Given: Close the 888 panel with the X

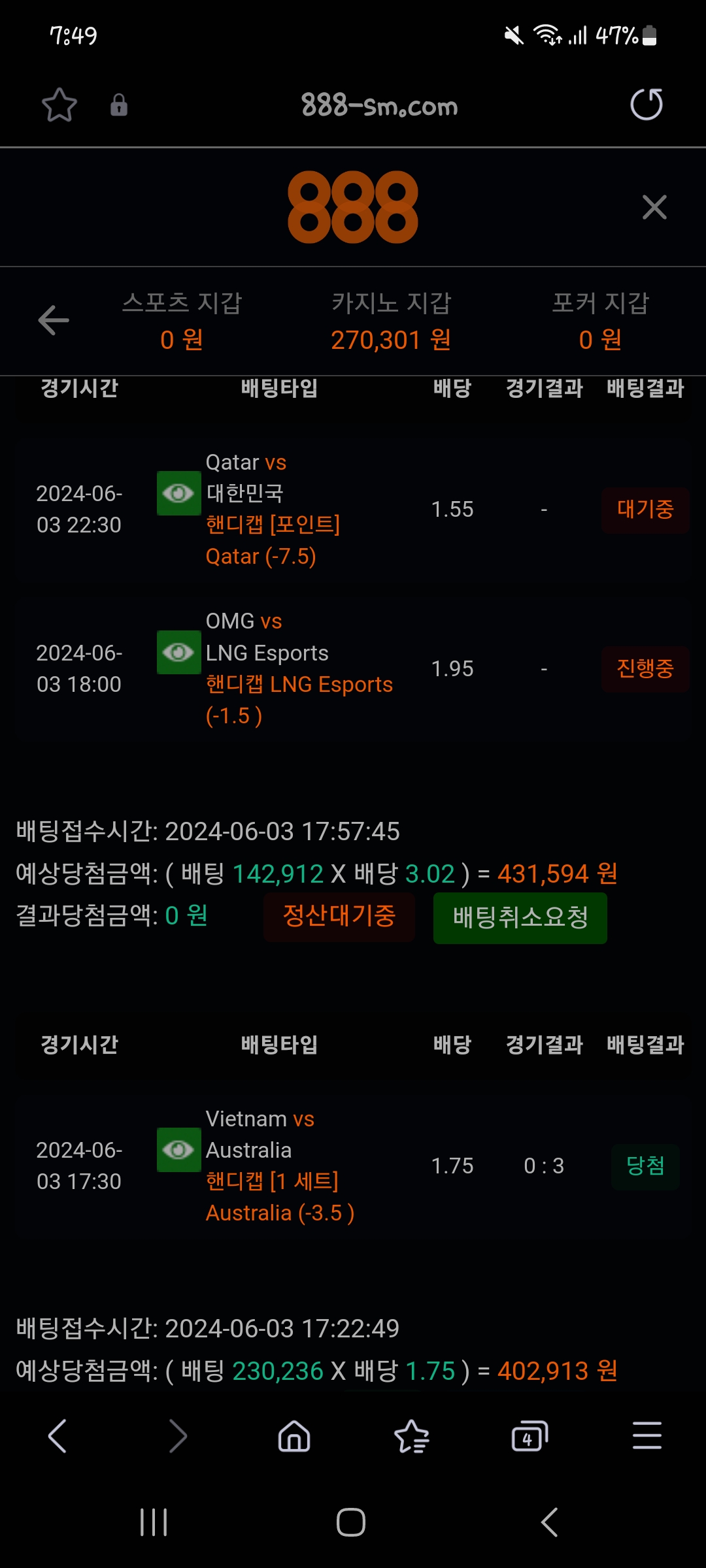Looking at the screenshot, I should (654, 207).
